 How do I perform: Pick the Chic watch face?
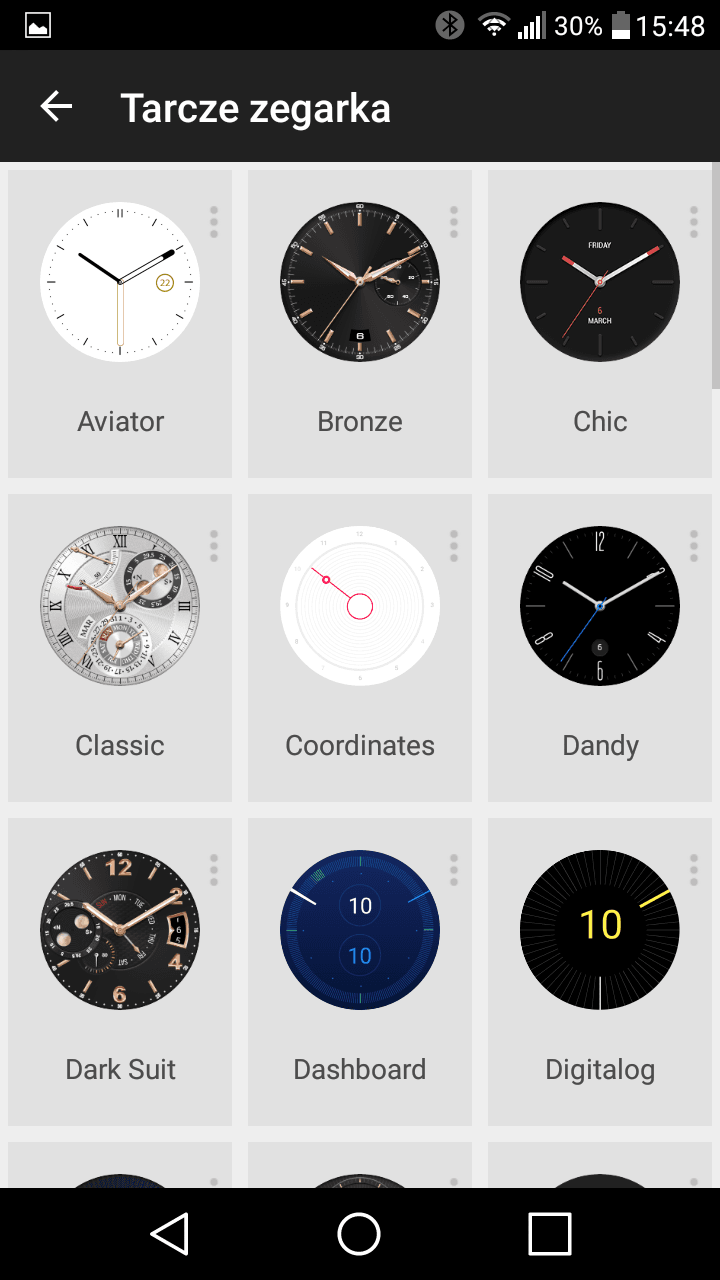600,324
